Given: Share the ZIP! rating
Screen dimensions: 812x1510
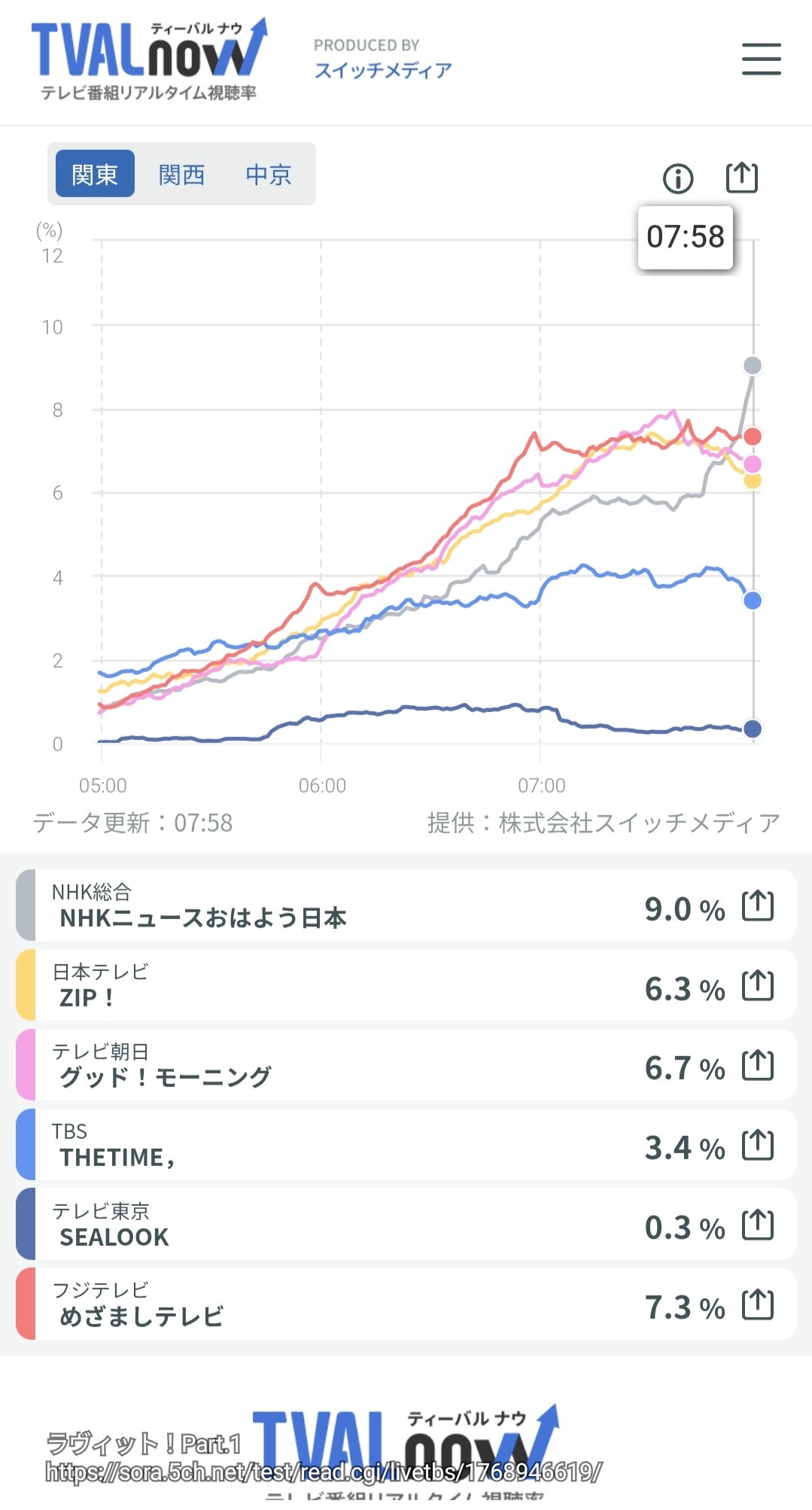Looking at the screenshot, I should point(757,985).
